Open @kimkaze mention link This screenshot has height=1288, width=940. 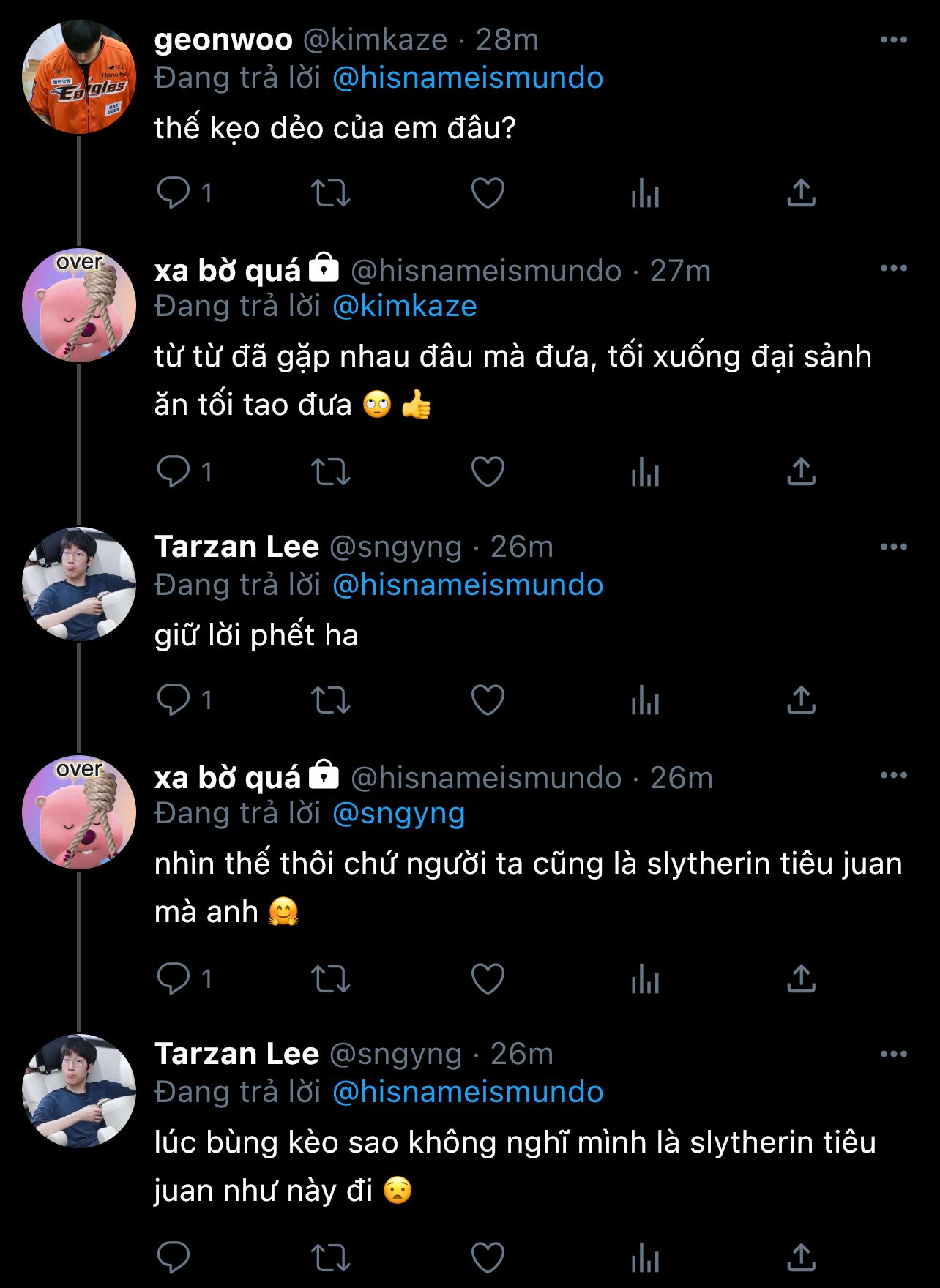tap(404, 306)
